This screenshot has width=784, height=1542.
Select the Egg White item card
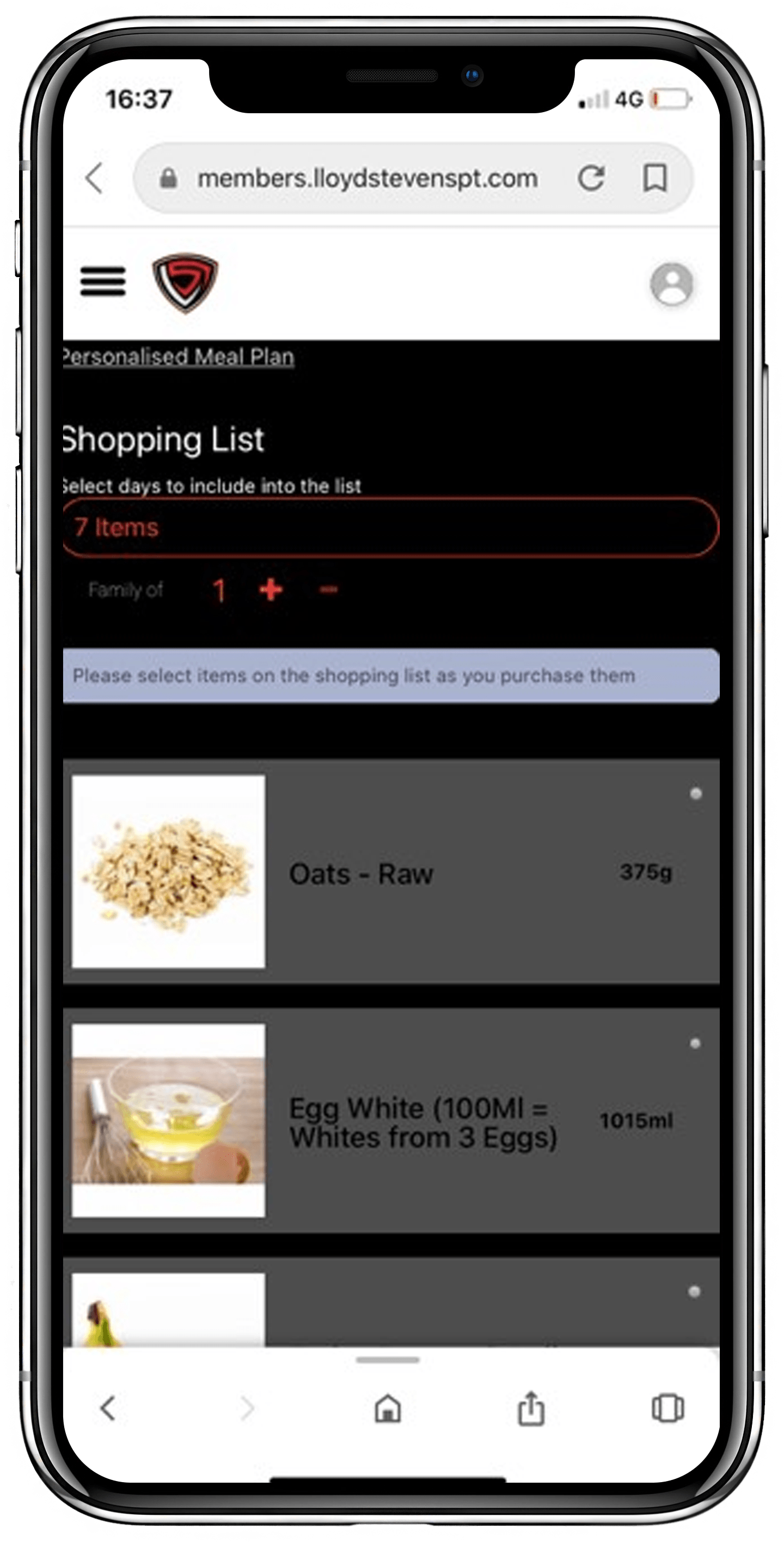click(391, 1121)
